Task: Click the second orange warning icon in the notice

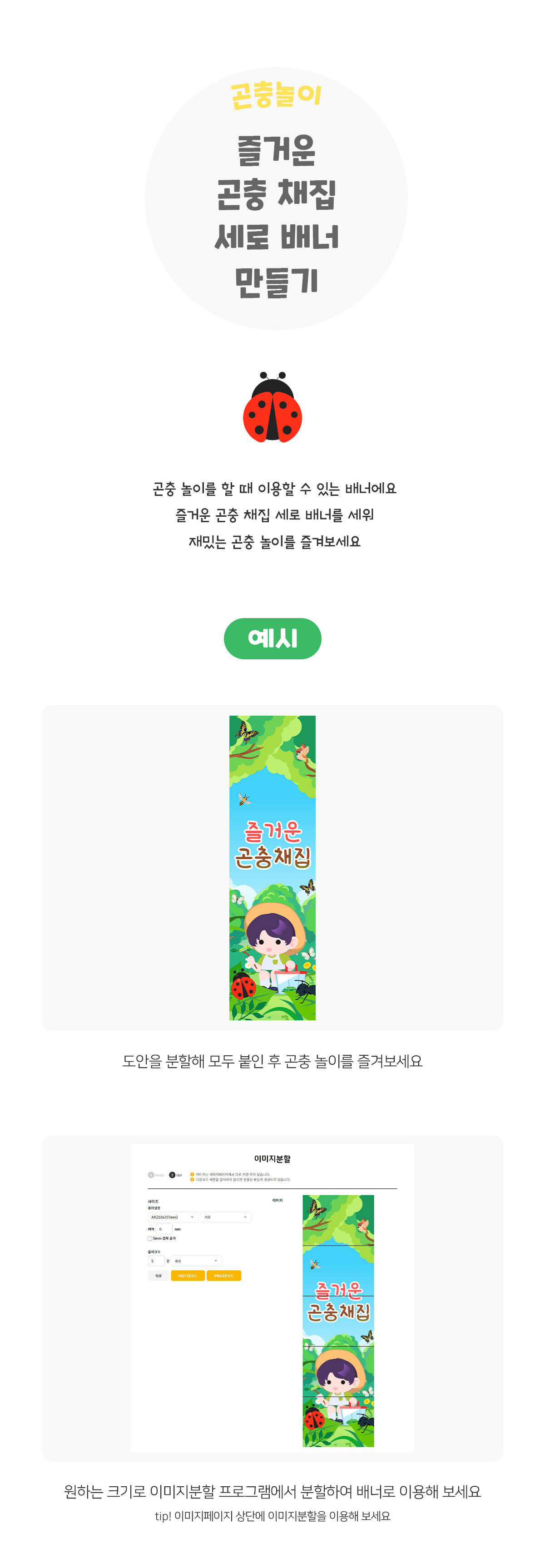Action: 193,1180
